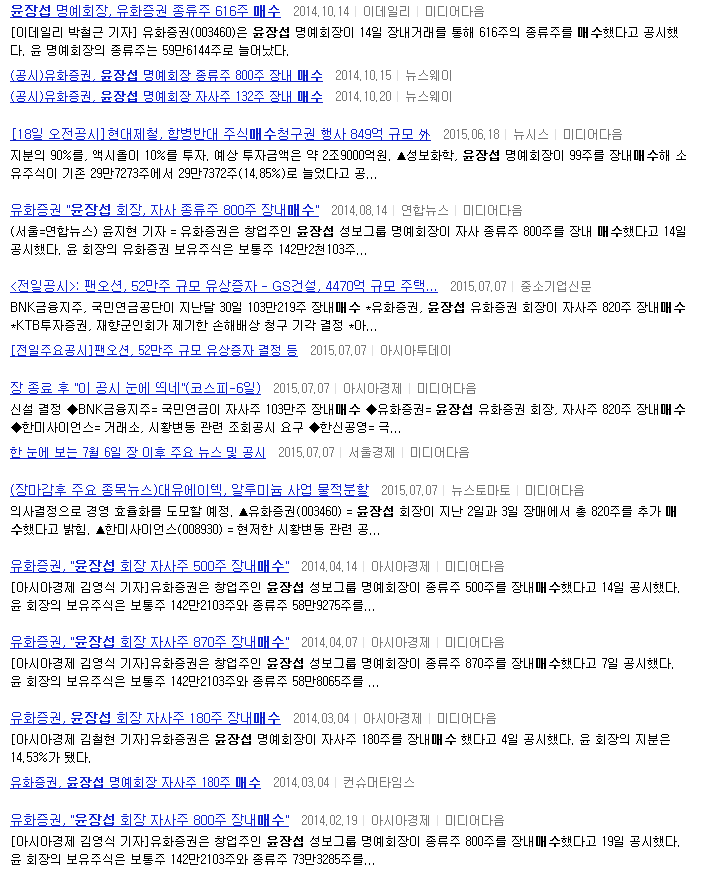Open '윤장섭 회장 자사주 800주 장내매수' 2014.02.19 article
Screen dimensions: 711x878
pyautogui.click(x=149, y=820)
